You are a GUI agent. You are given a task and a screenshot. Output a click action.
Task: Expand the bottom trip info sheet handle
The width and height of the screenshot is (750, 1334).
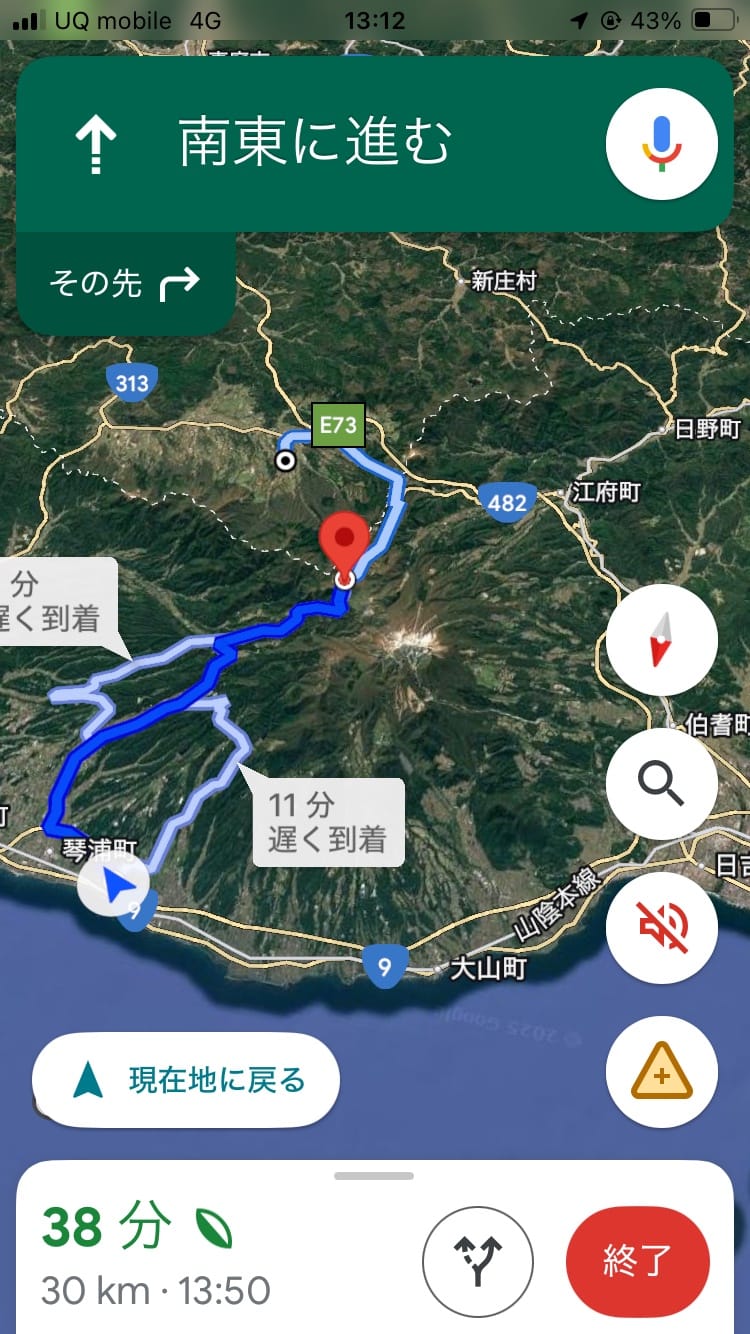coord(374,1176)
